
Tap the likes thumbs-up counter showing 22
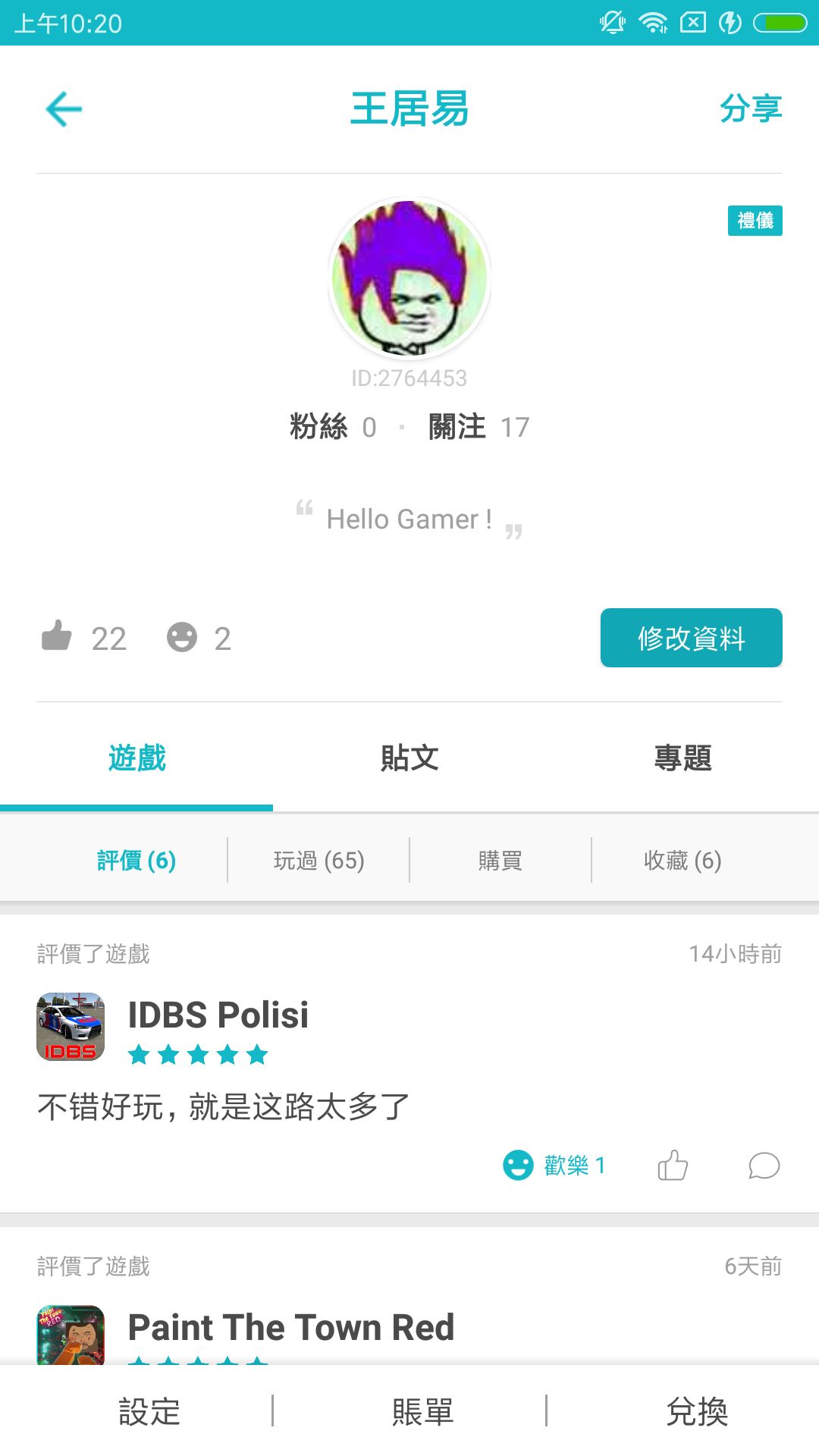point(86,638)
